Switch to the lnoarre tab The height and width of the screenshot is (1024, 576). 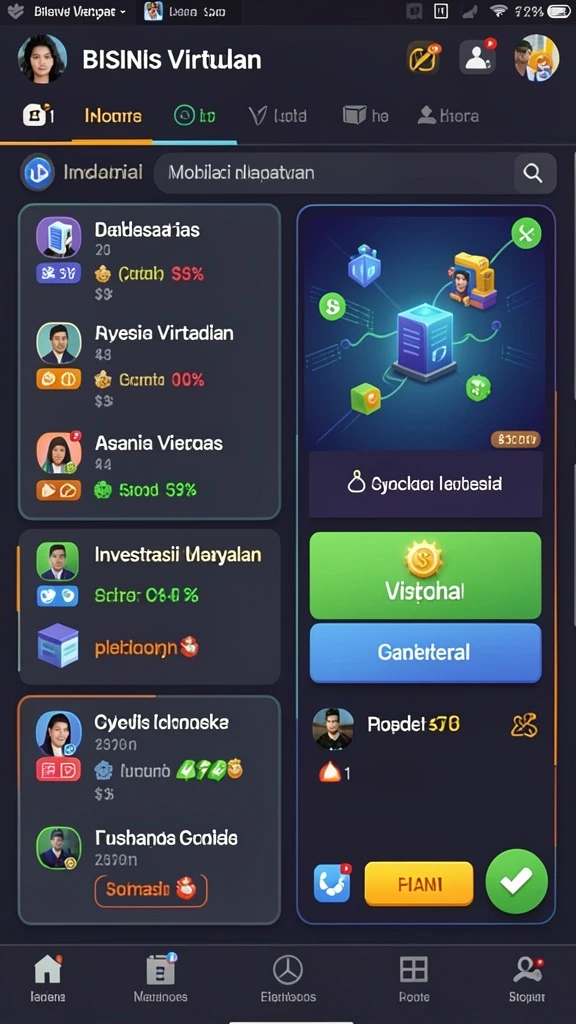(113, 116)
